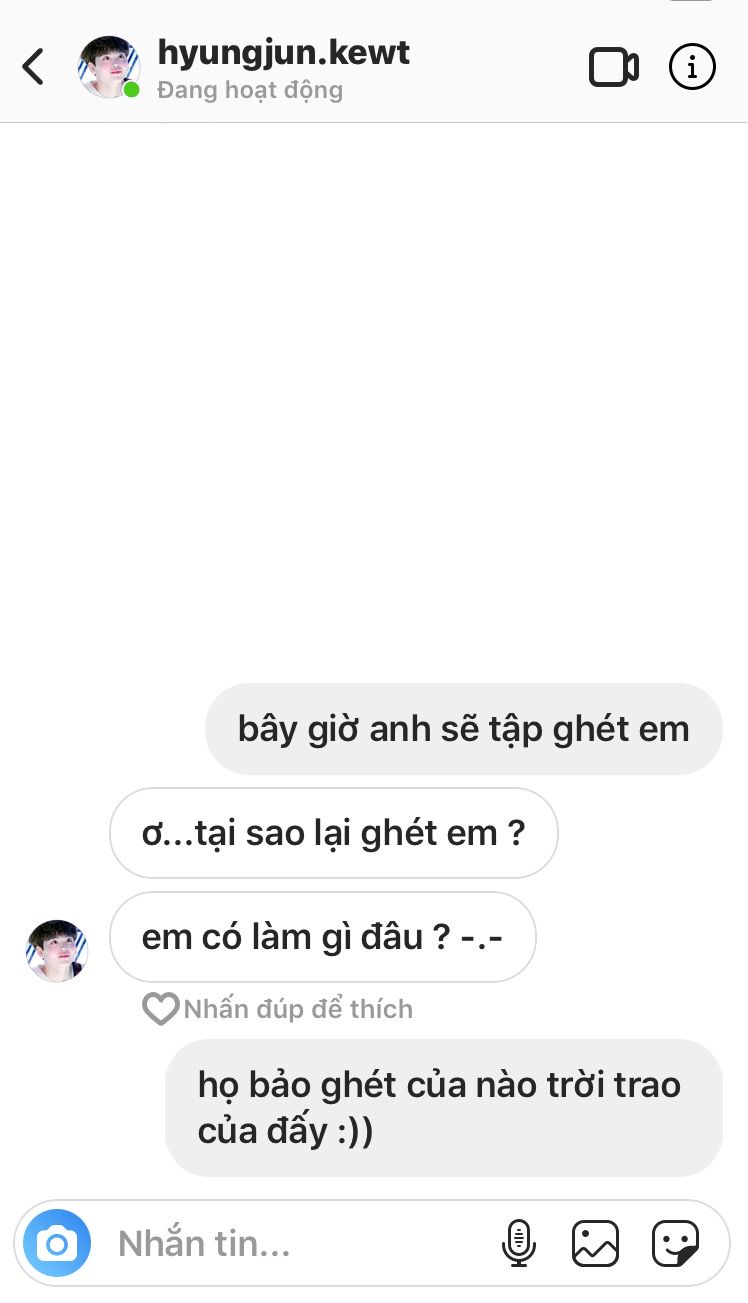The image size is (748, 1303).
Task: Open the camera to send a photo
Action: pyautogui.click(x=57, y=1243)
